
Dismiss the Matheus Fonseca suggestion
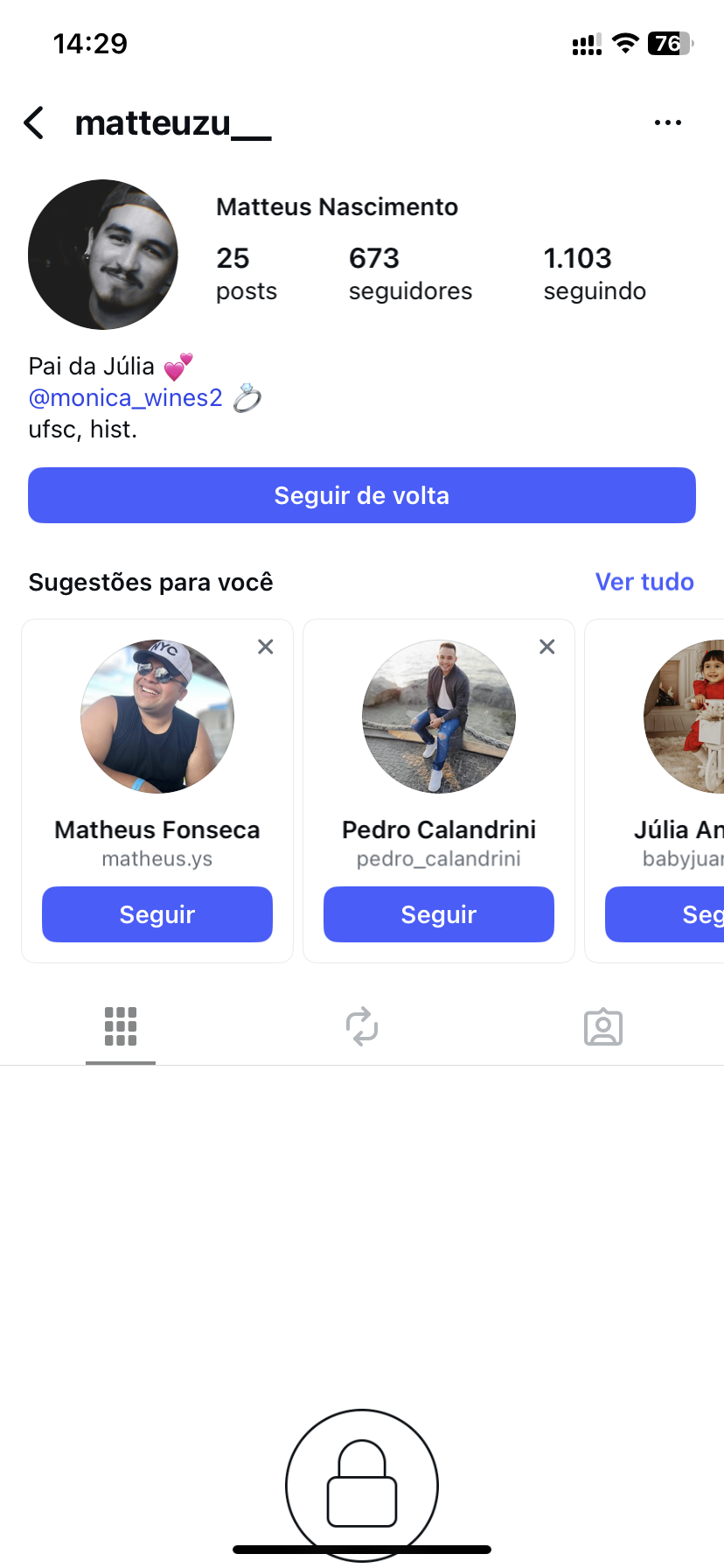click(266, 647)
